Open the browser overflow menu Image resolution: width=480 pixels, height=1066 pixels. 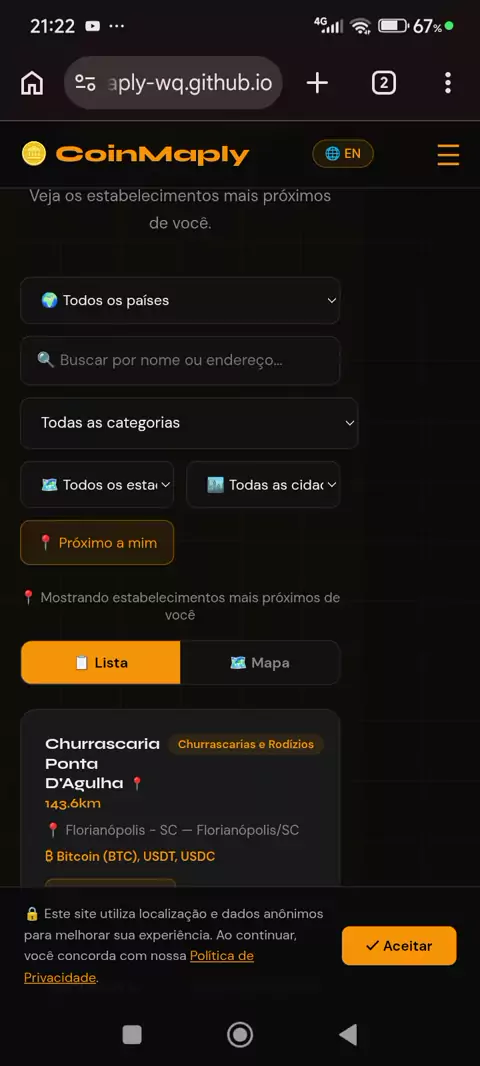[x=447, y=83]
